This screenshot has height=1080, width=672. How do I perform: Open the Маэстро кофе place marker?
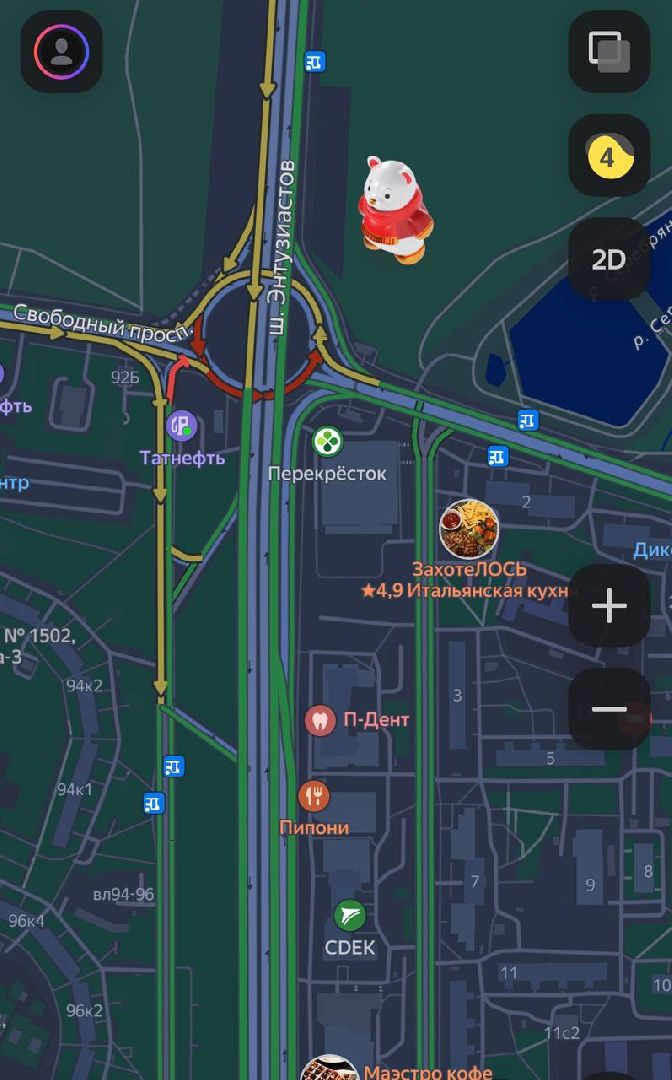pyautogui.click(x=330, y=1068)
